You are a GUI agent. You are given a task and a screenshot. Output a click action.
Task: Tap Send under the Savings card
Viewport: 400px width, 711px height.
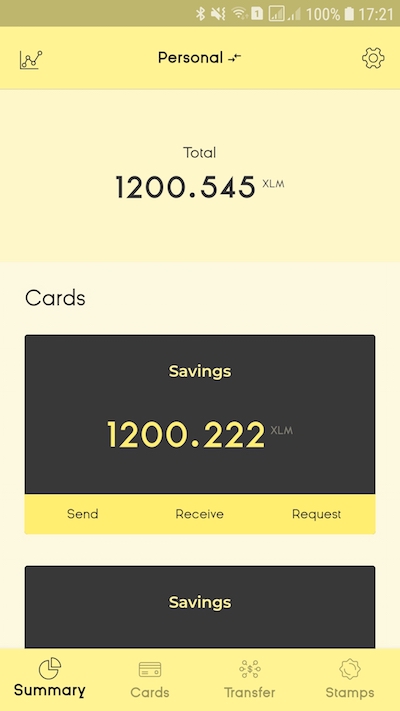(x=83, y=514)
